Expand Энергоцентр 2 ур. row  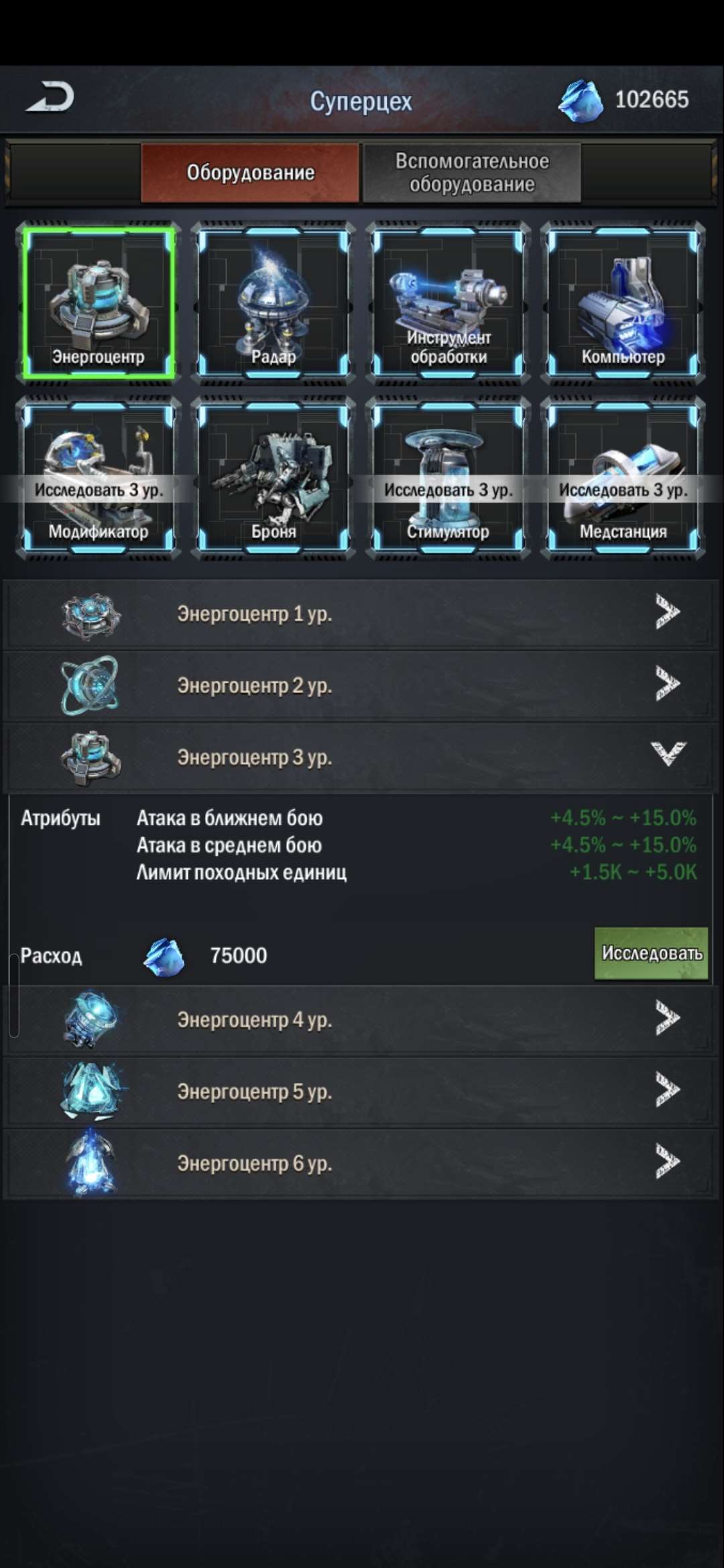click(x=362, y=685)
